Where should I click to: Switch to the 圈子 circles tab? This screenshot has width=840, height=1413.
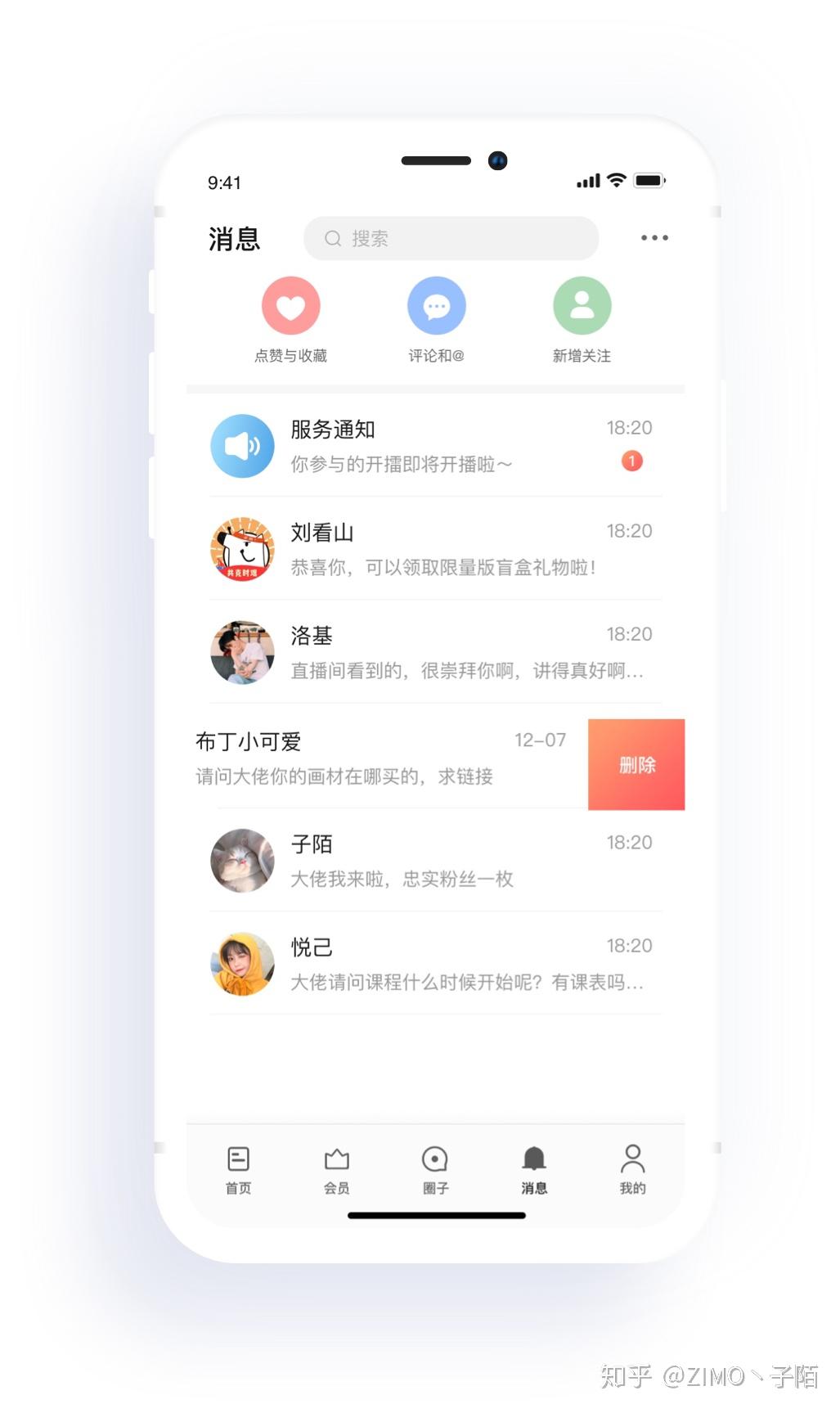pyautogui.click(x=435, y=1170)
